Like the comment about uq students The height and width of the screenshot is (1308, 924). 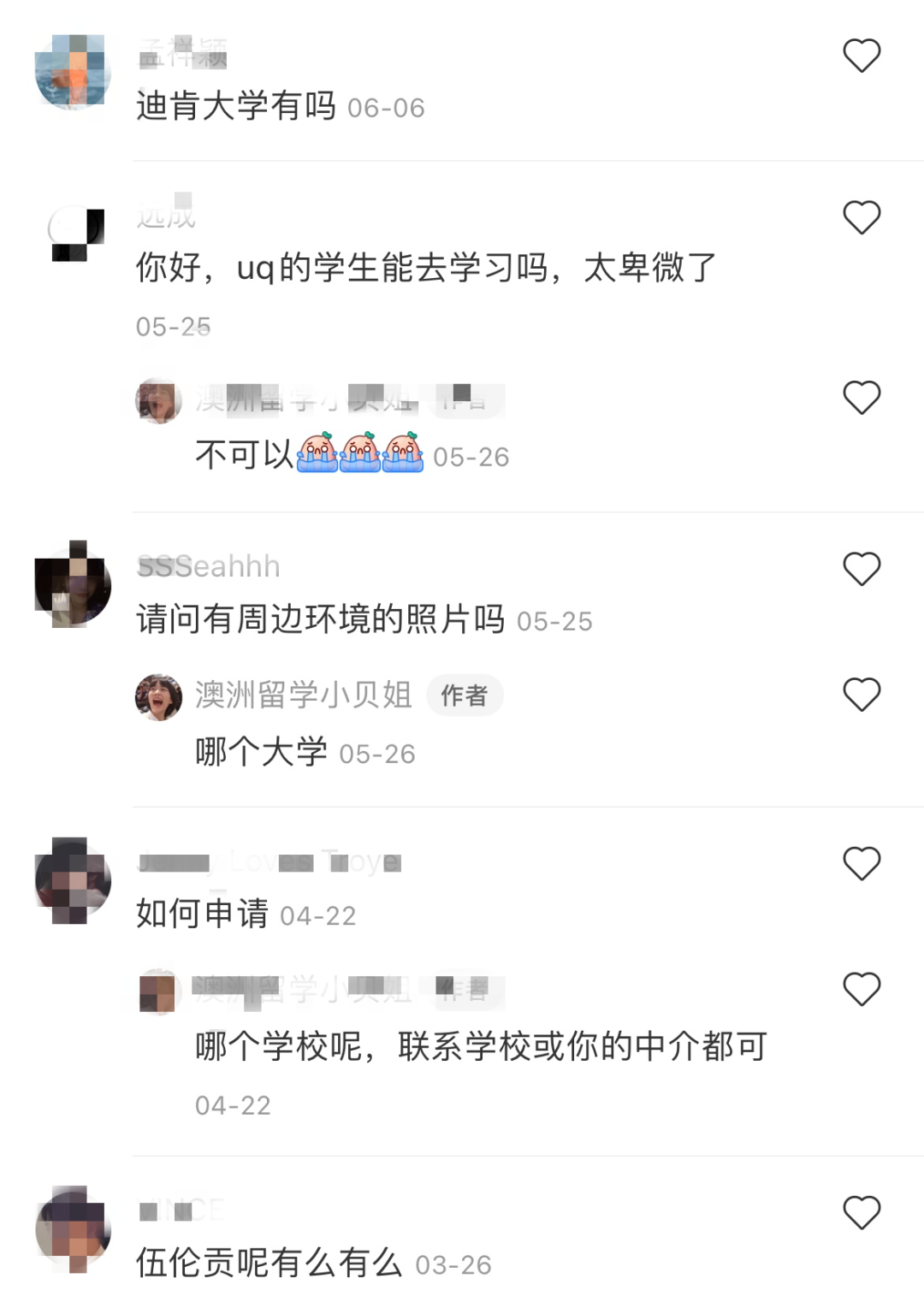(861, 217)
